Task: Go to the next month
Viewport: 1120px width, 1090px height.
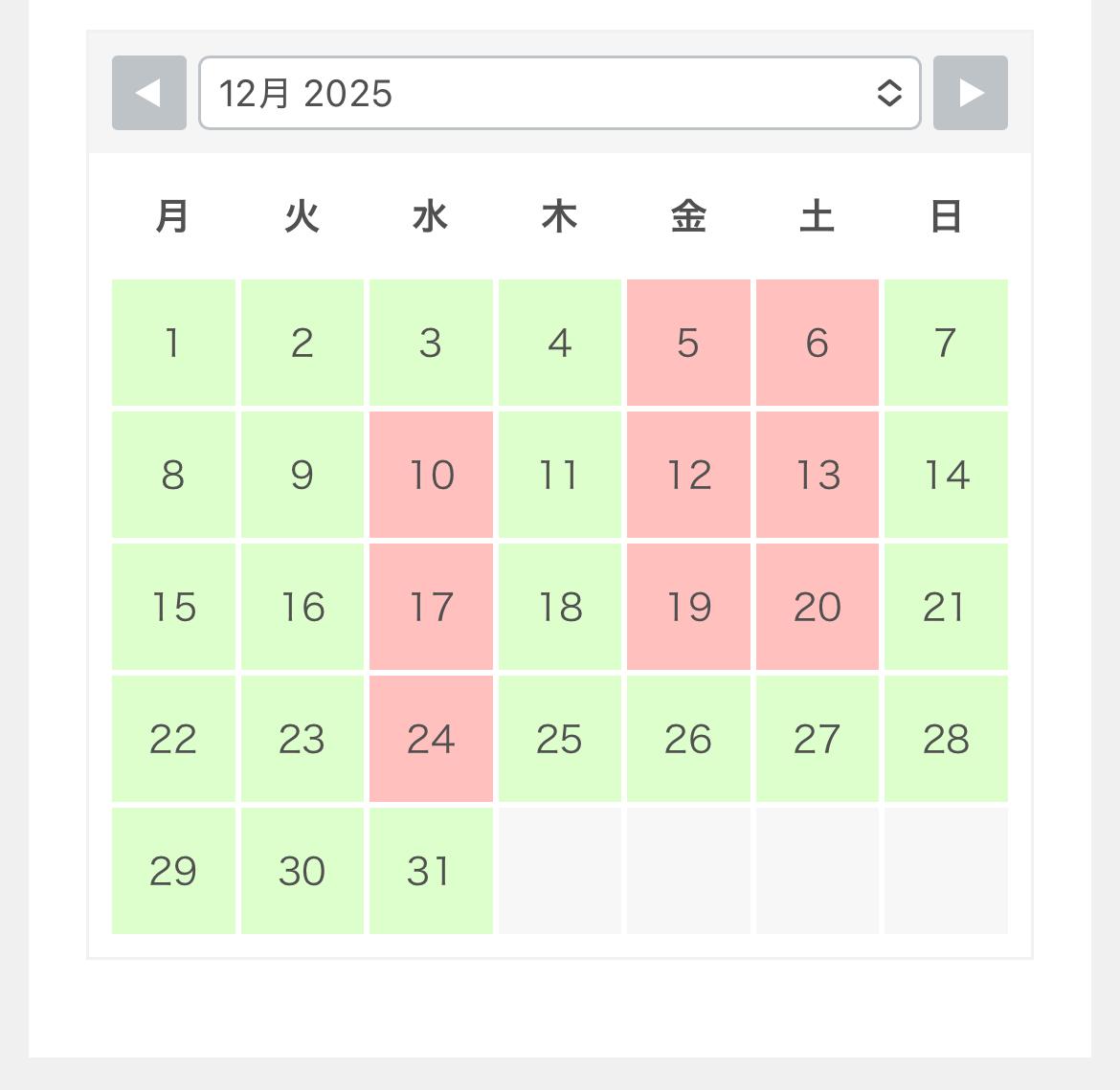Action: pyautogui.click(x=970, y=93)
